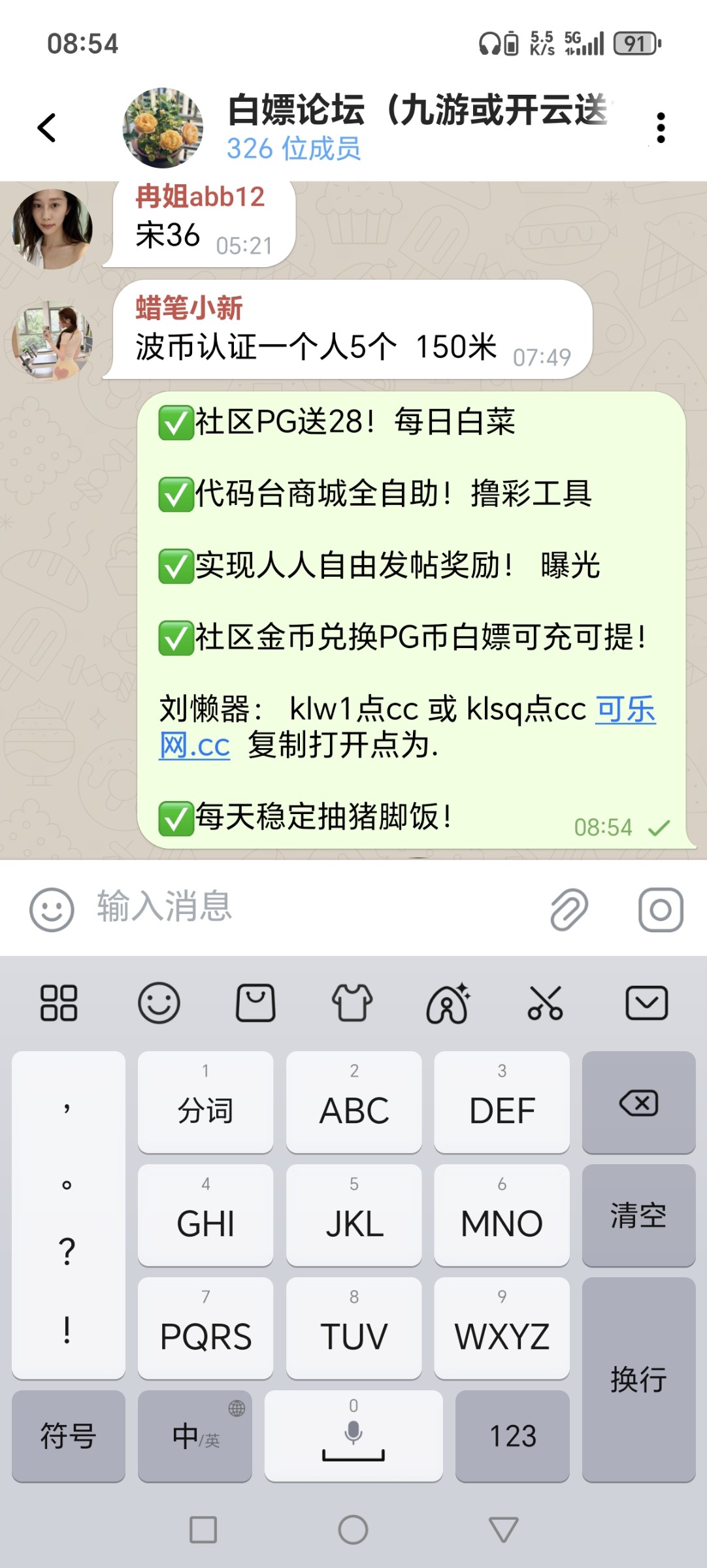Open the group chat overflow menu
The height and width of the screenshot is (1568, 707).
click(x=661, y=127)
